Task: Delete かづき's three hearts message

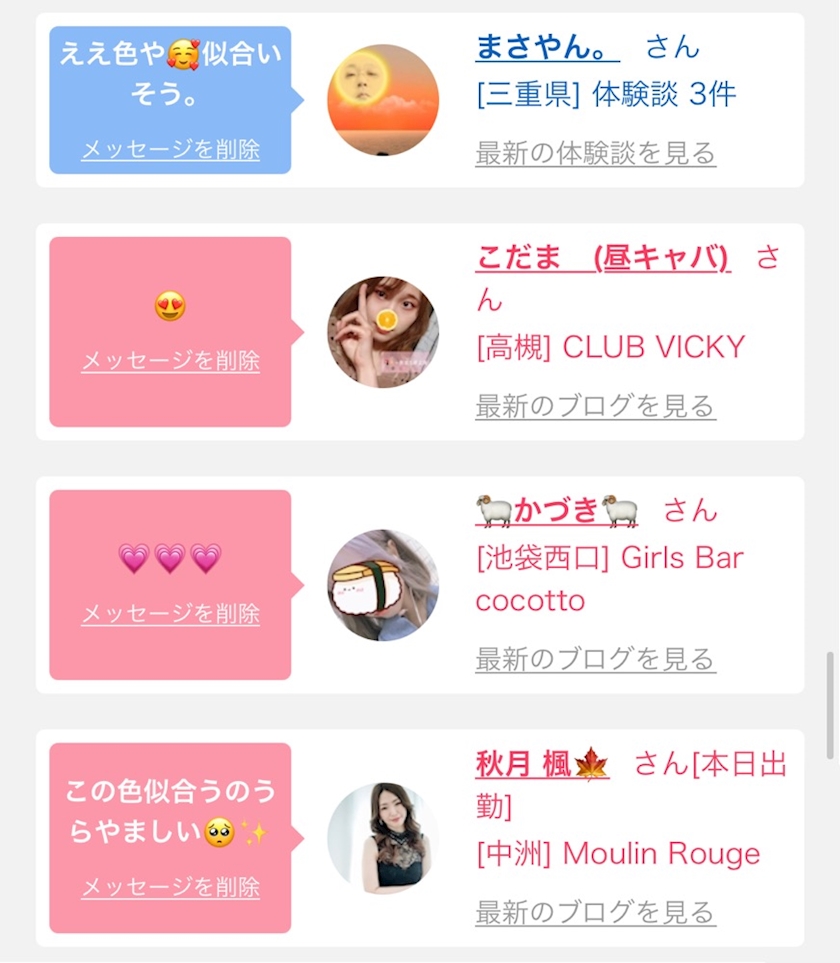Action: pyautogui.click(x=170, y=614)
